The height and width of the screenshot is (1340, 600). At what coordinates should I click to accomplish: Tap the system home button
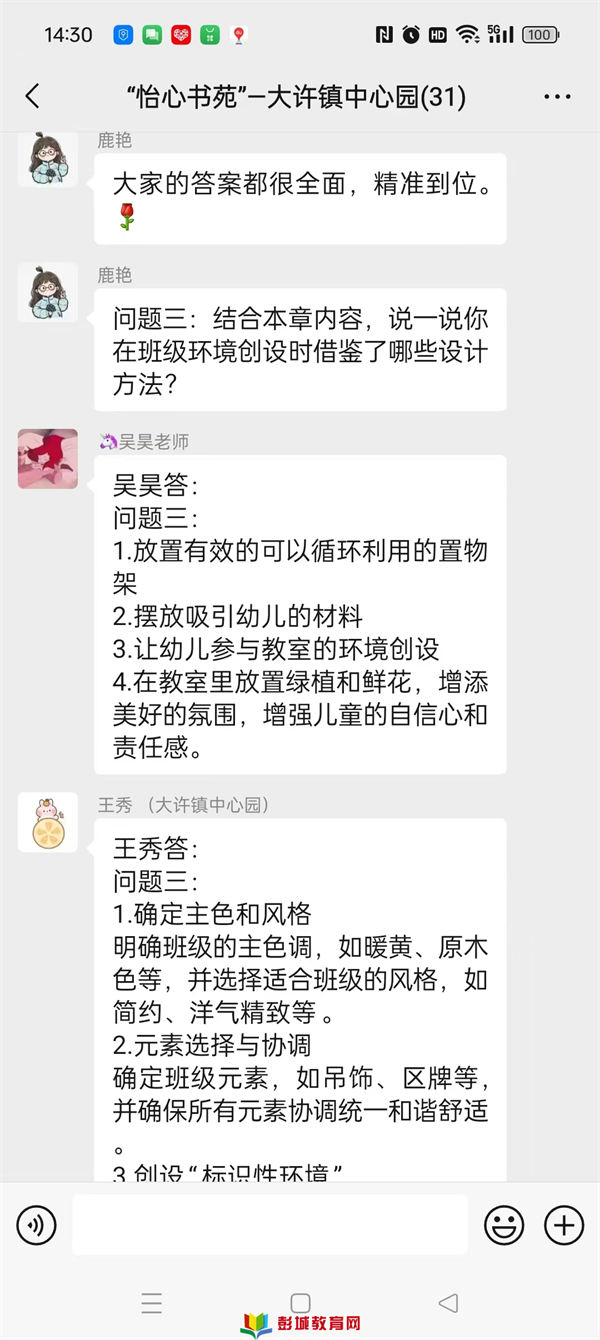[300, 1302]
